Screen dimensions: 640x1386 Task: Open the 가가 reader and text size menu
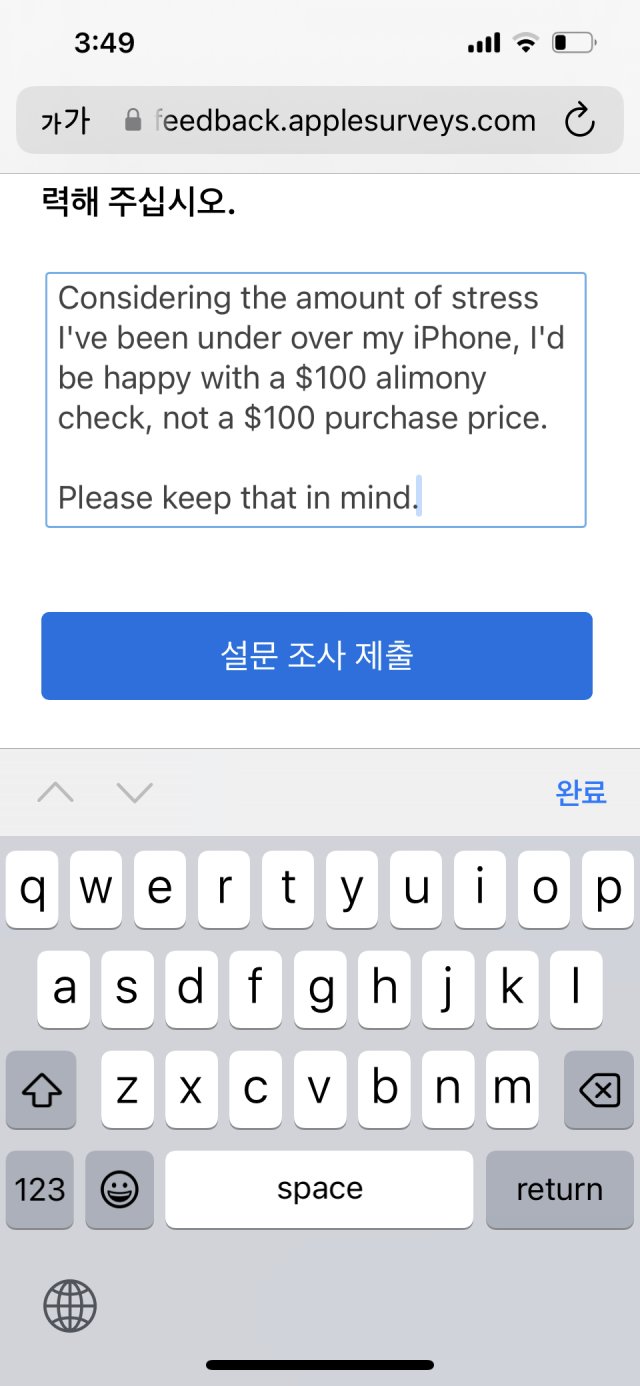point(64,122)
